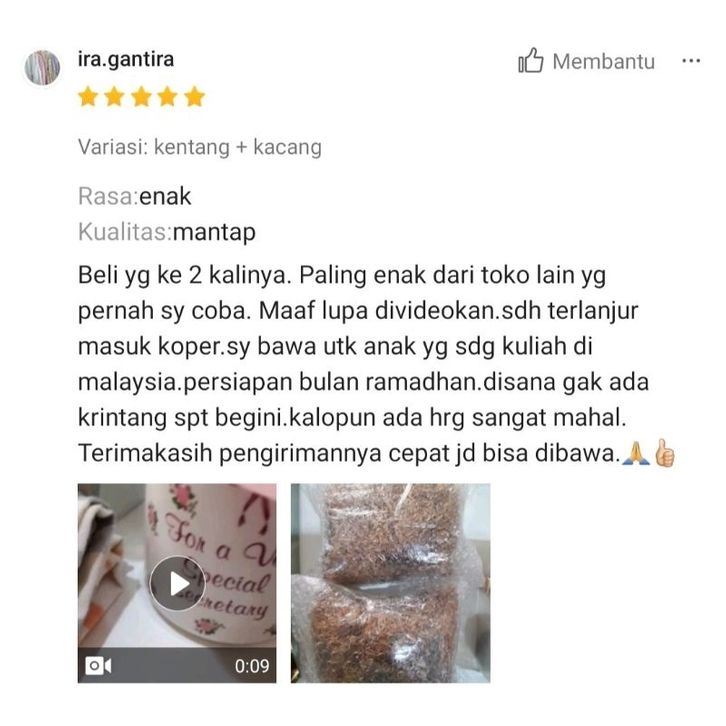Open the review photo of packaged snacks
The image size is (726, 726).
point(391,583)
